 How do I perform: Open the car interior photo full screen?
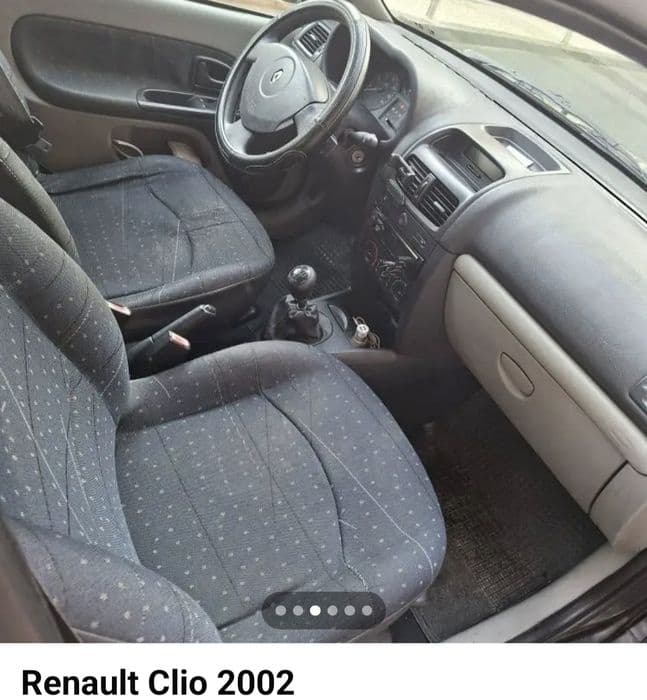pyautogui.click(x=323, y=321)
